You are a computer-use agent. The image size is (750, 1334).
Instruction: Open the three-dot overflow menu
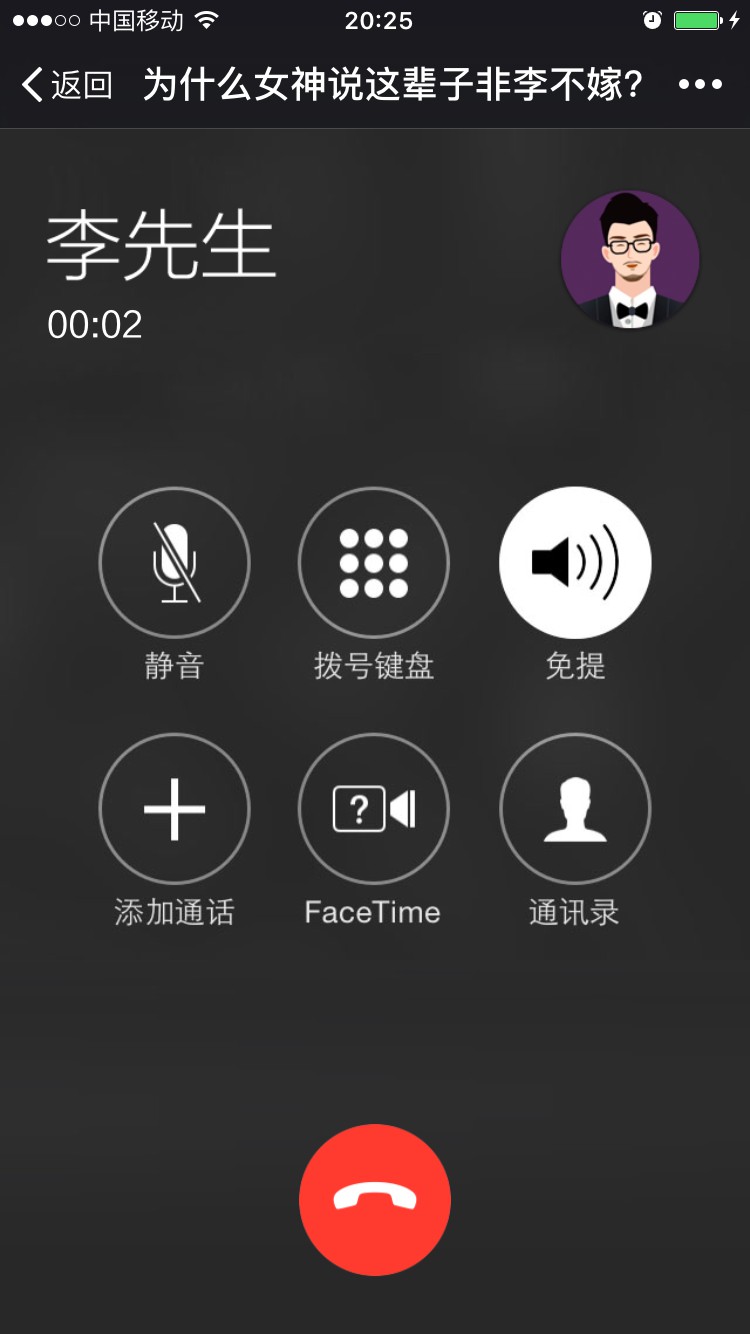700,85
